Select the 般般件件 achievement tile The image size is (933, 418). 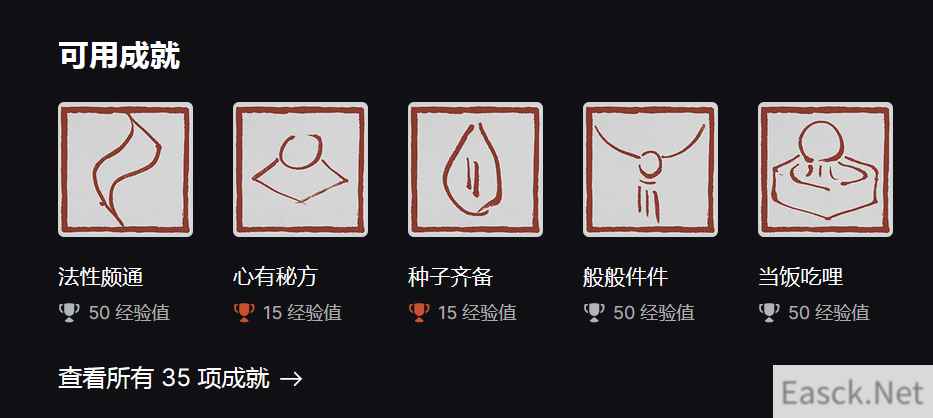[x=650, y=170]
